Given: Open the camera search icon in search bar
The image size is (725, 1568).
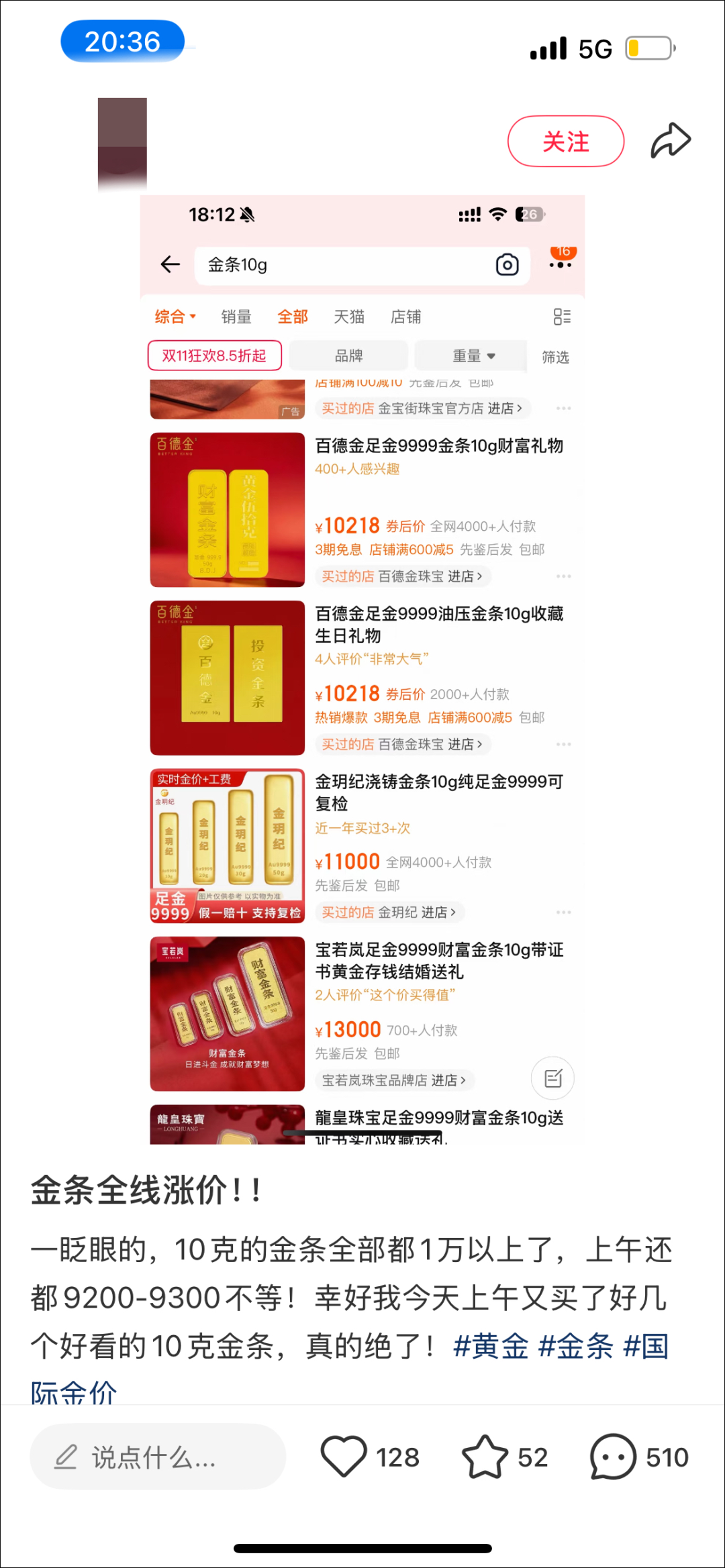Looking at the screenshot, I should 507,265.
